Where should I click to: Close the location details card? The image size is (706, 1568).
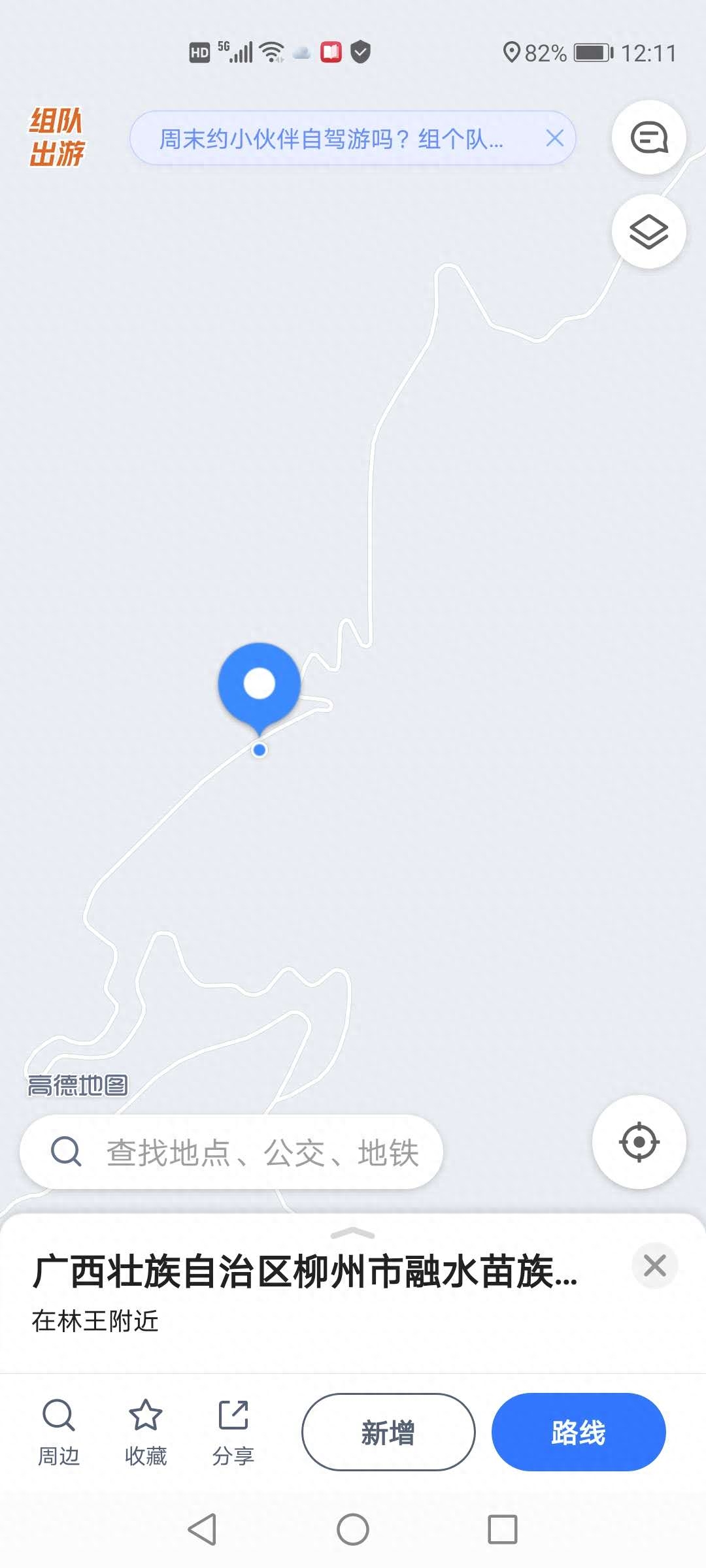click(654, 1266)
